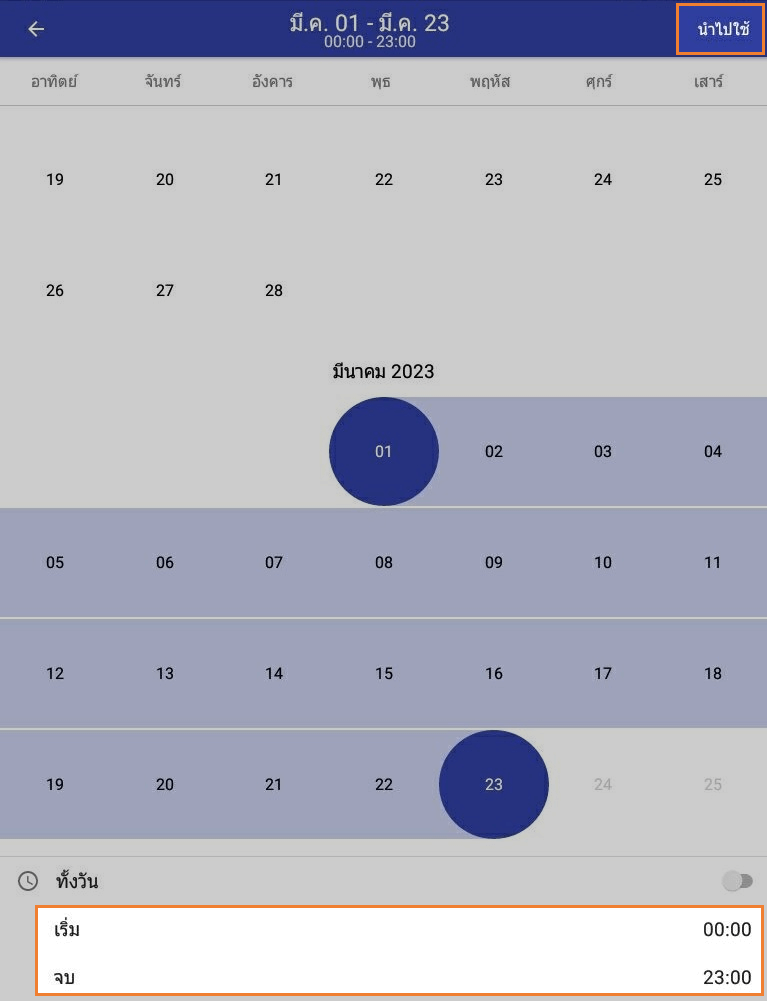The width and height of the screenshot is (767, 1001).
Task: Select March 20 in the calendar
Action: point(165,785)
